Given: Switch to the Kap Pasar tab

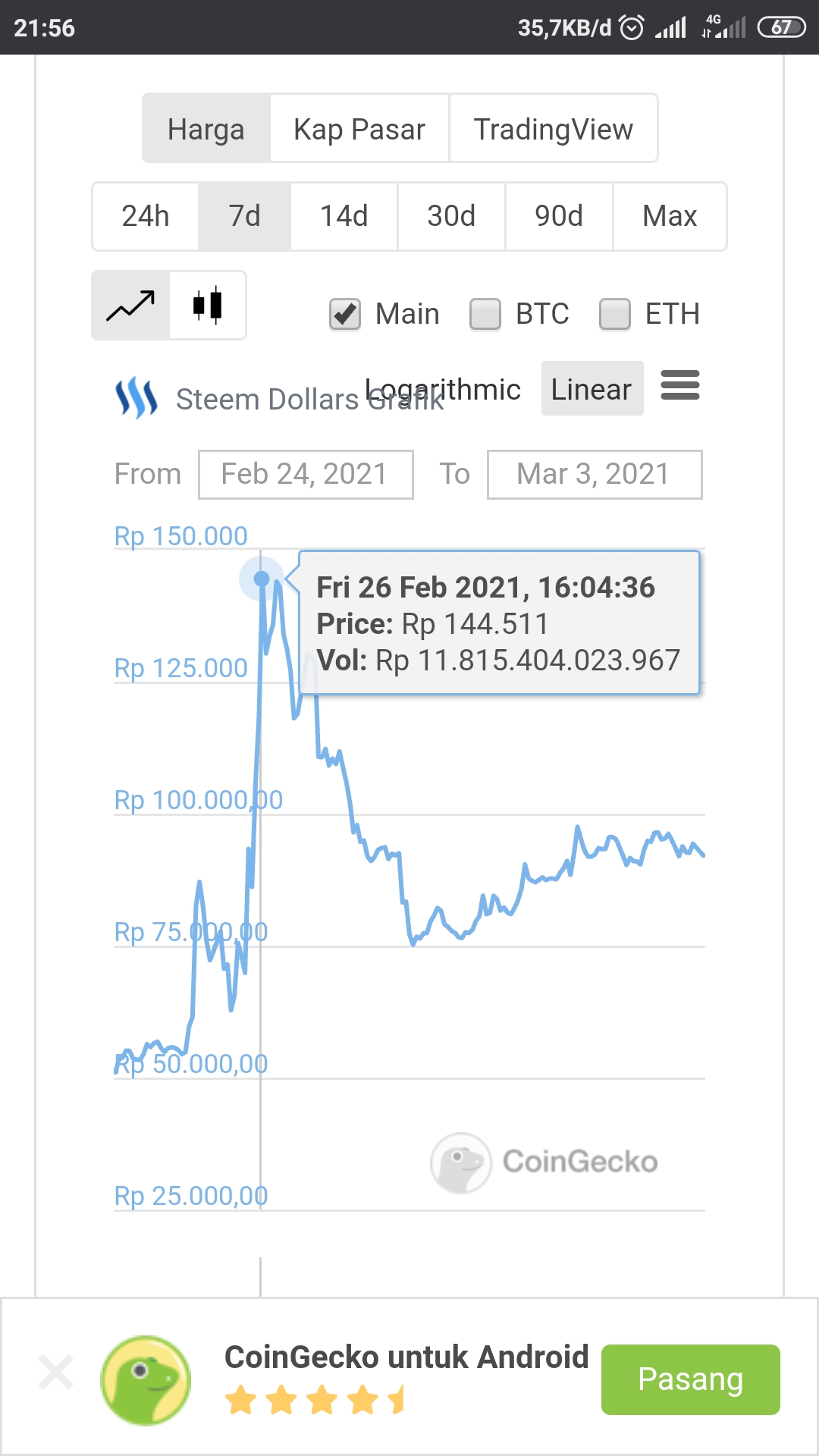Looking at the screenshot, I should click(359, 129).
